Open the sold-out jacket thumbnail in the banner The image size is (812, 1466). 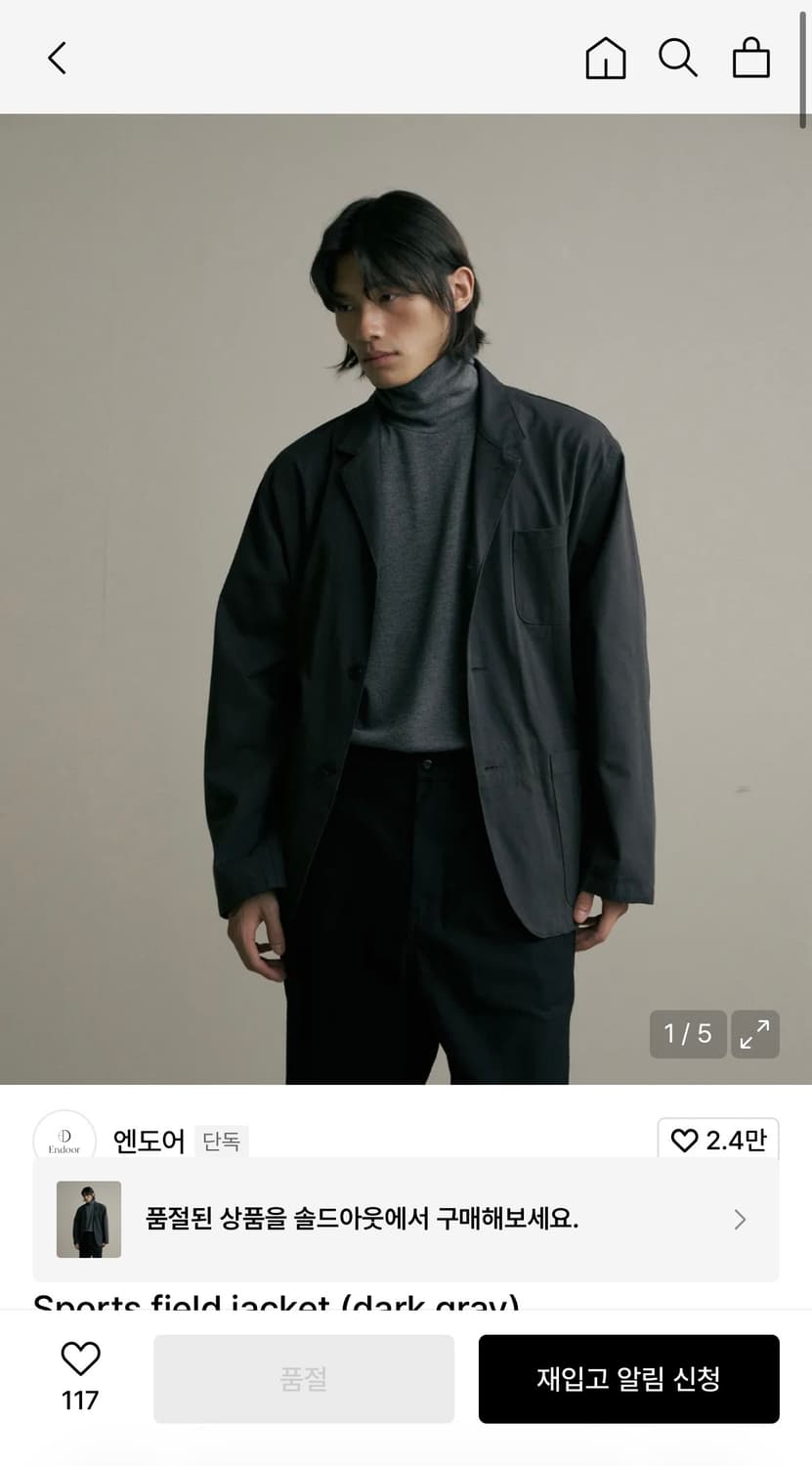pos(88,1219)
